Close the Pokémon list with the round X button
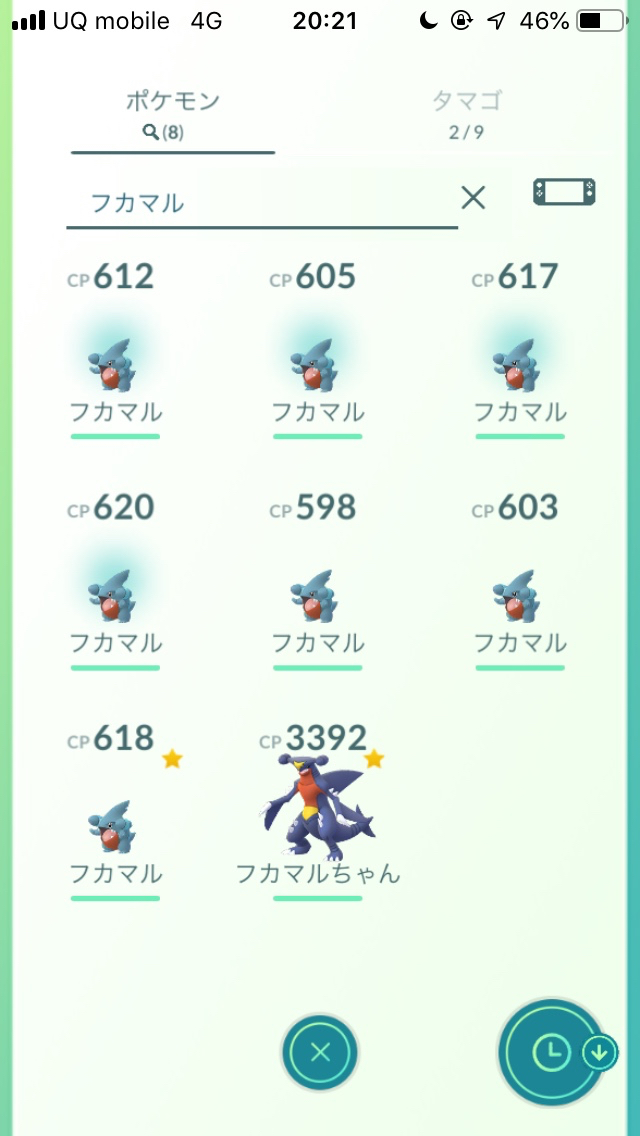 point(320,1052)
